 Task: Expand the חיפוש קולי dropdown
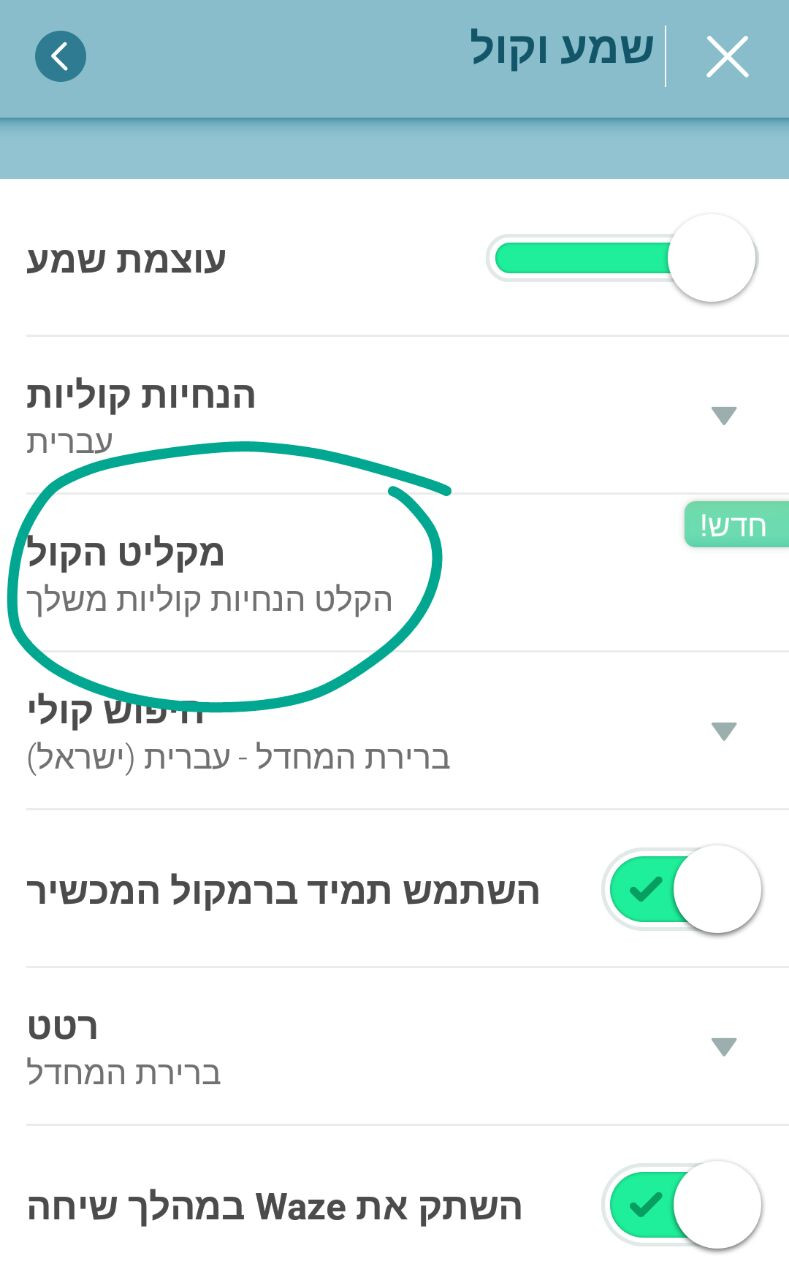pos(724,731)
